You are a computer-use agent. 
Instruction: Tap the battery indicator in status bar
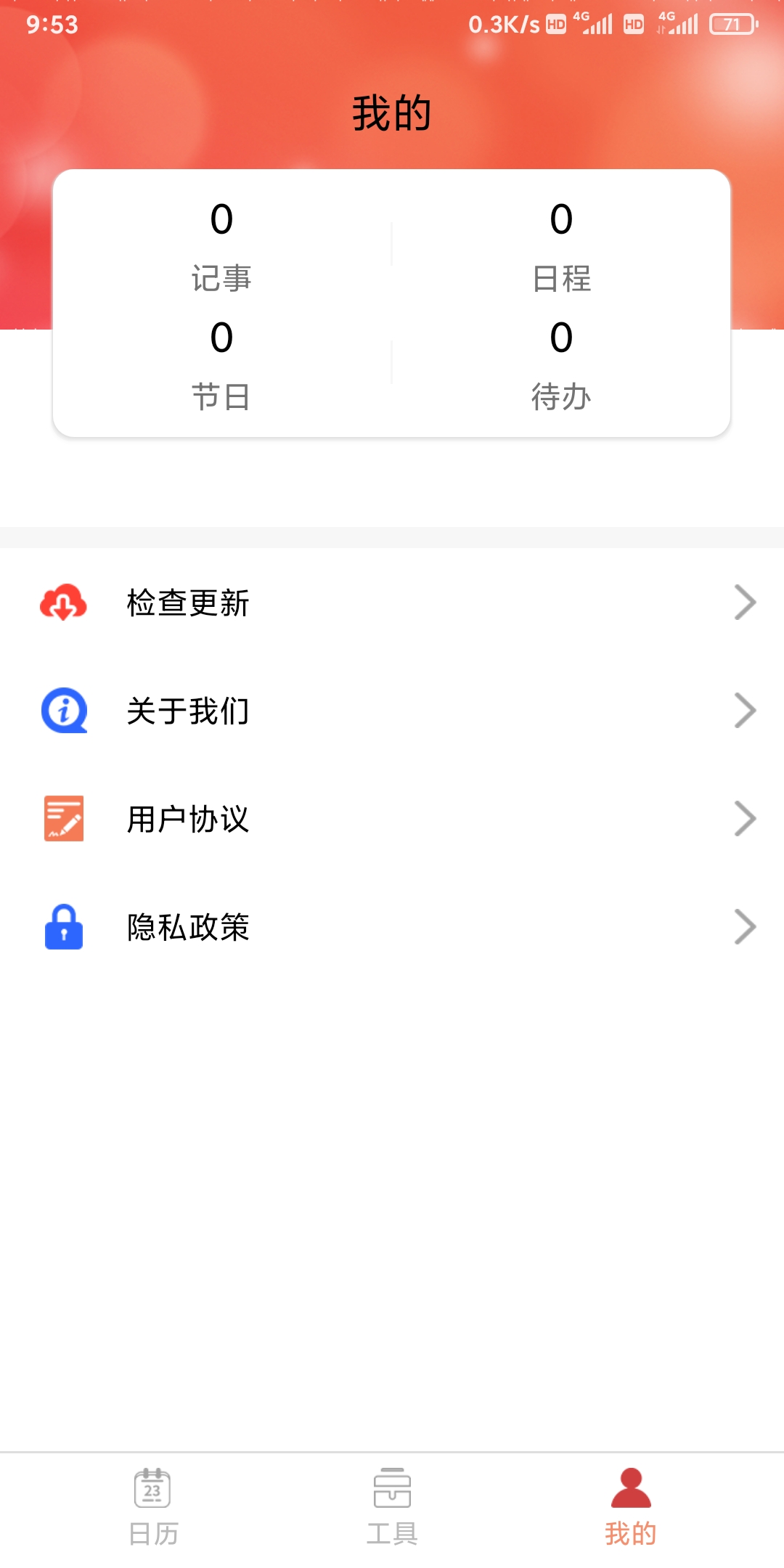[x=731, y=23]
